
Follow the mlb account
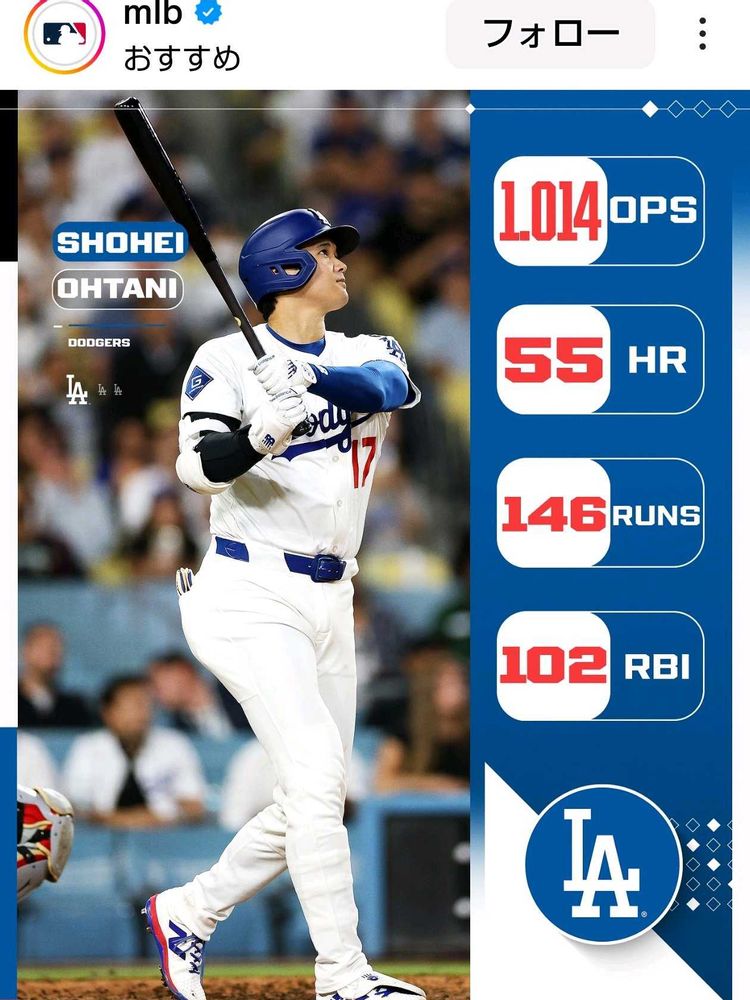[x=550, y=34]
